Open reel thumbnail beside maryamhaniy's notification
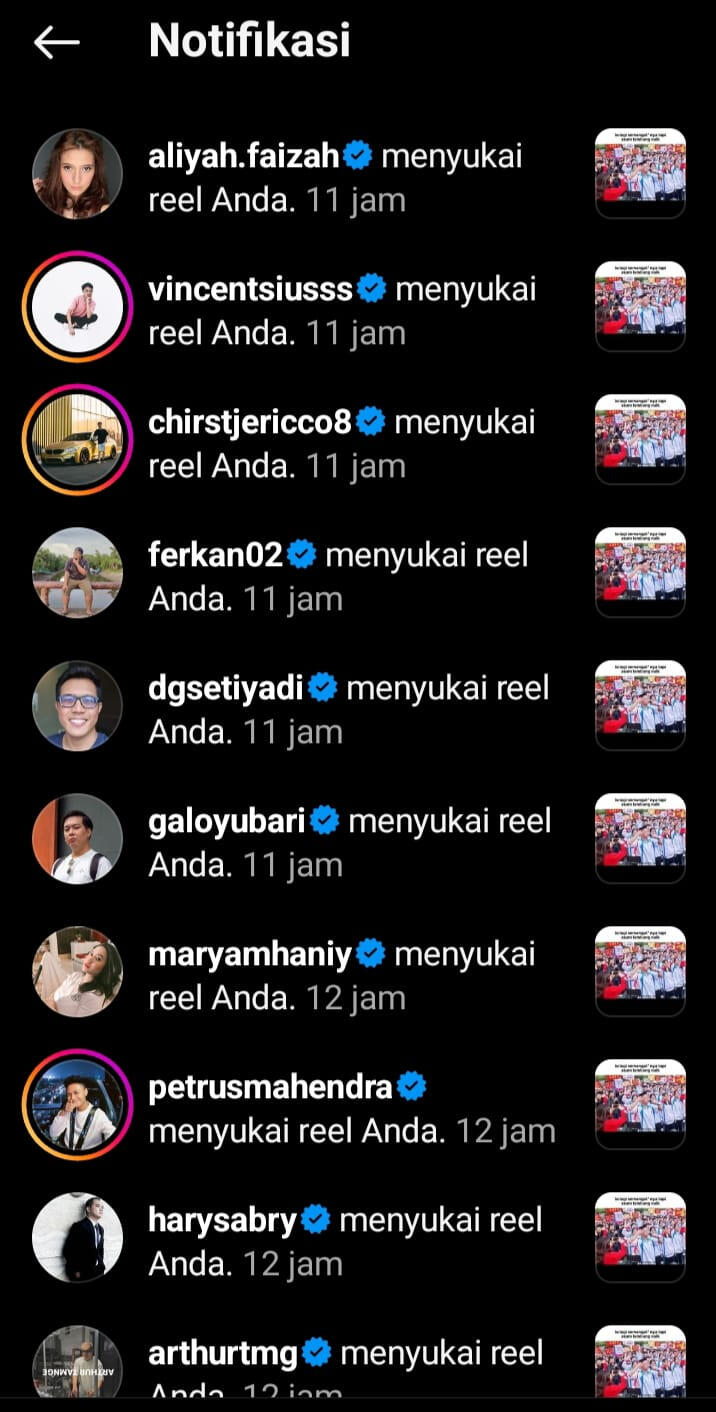 [x=640, y=971]
